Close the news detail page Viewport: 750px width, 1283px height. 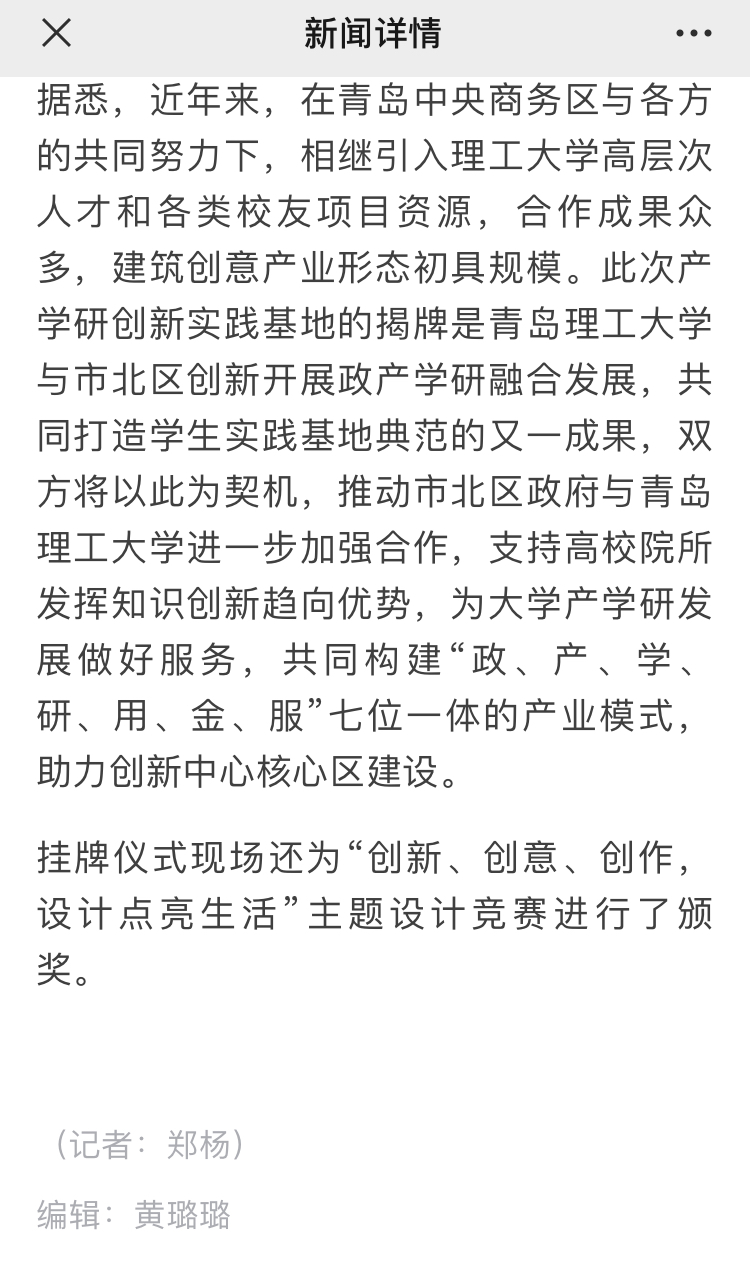point(56,33)
